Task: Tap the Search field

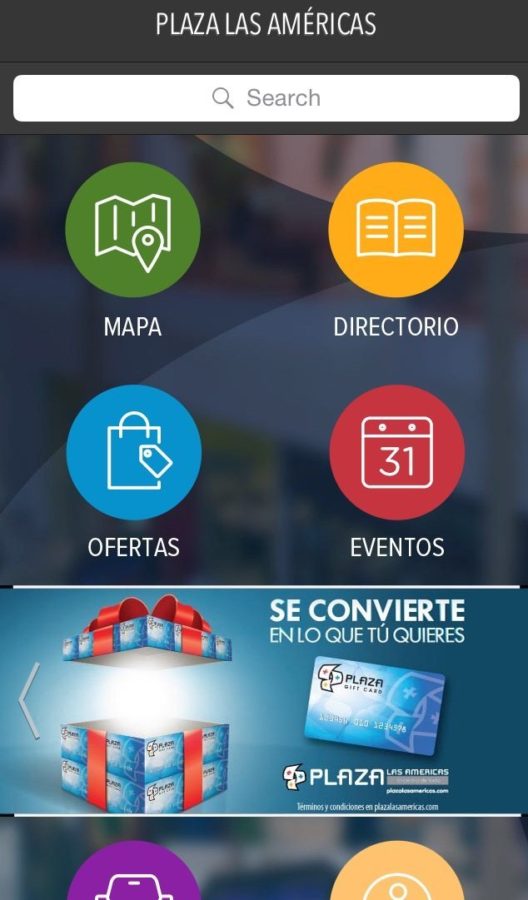Action: [266, 98]
